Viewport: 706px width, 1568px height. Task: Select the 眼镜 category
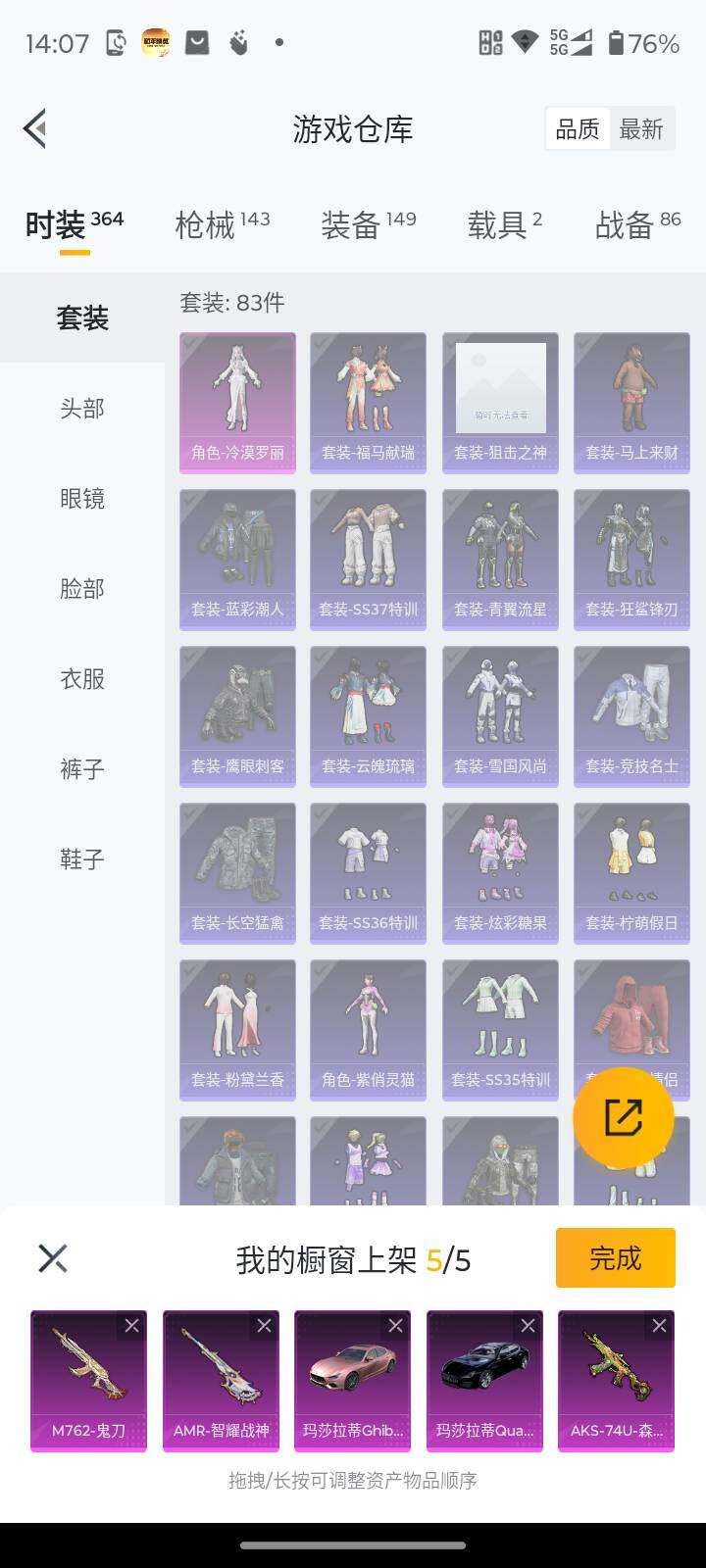point(82,498)
